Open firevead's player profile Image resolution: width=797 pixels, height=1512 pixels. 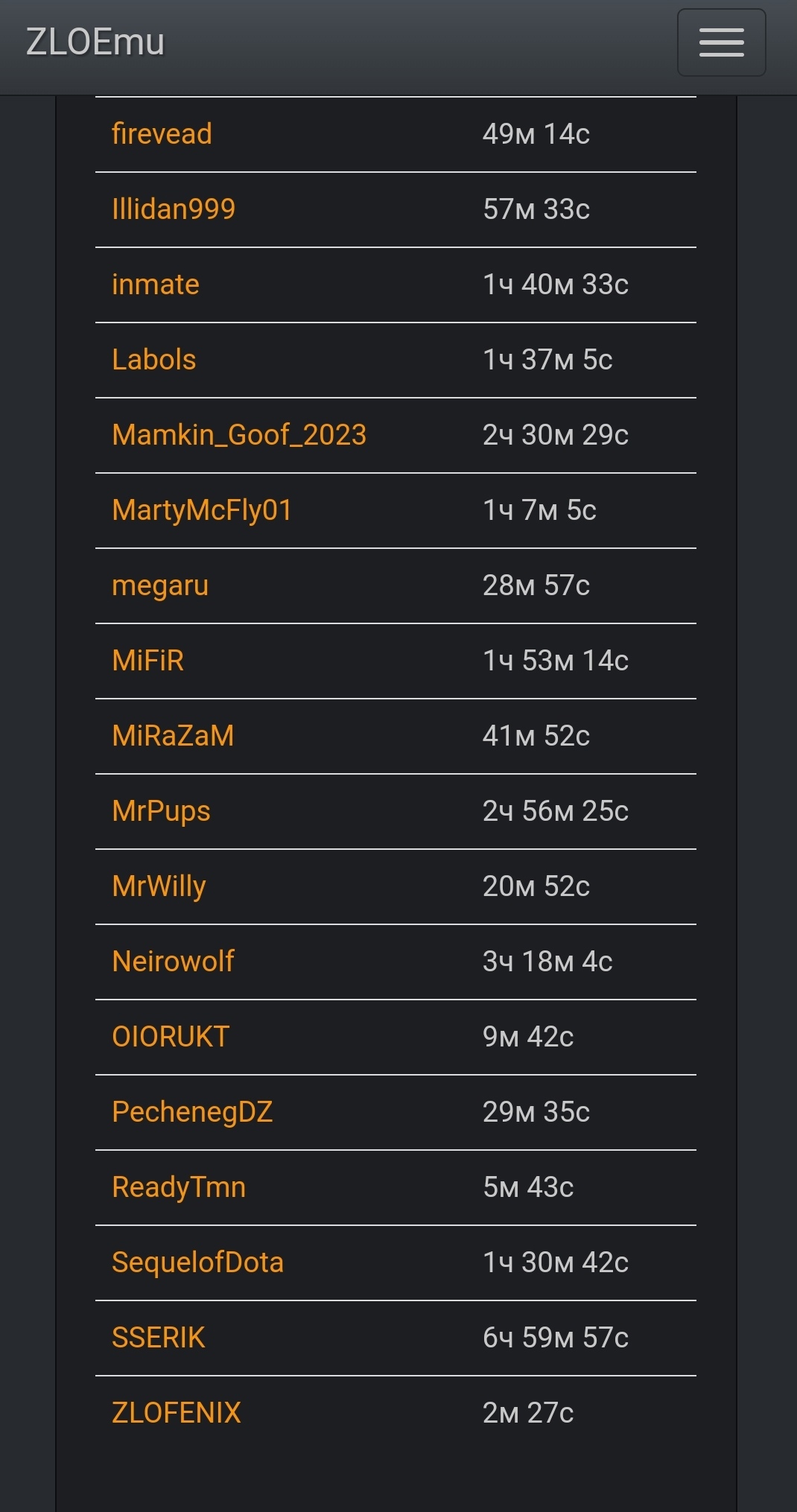pos(162,135)
